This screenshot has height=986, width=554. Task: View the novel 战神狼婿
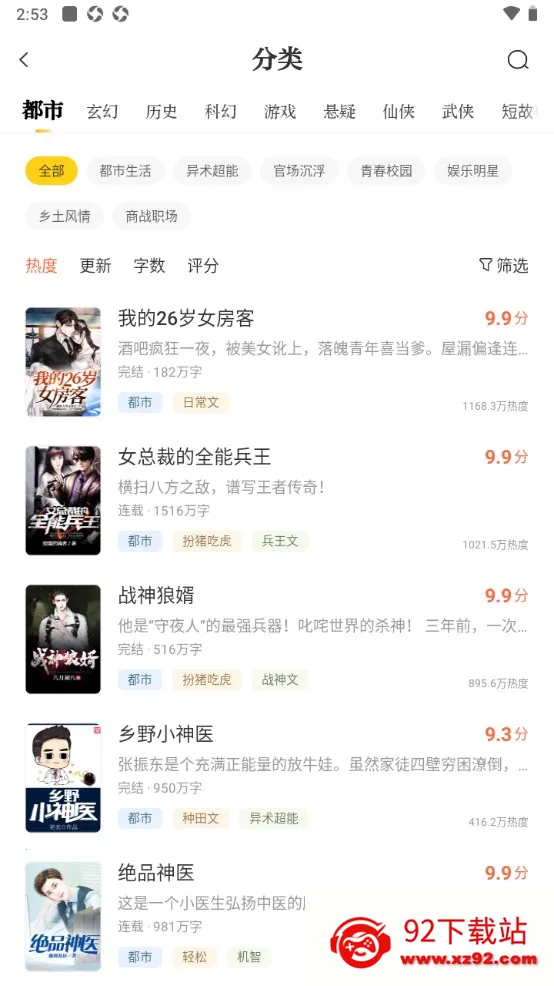[277, 639]
